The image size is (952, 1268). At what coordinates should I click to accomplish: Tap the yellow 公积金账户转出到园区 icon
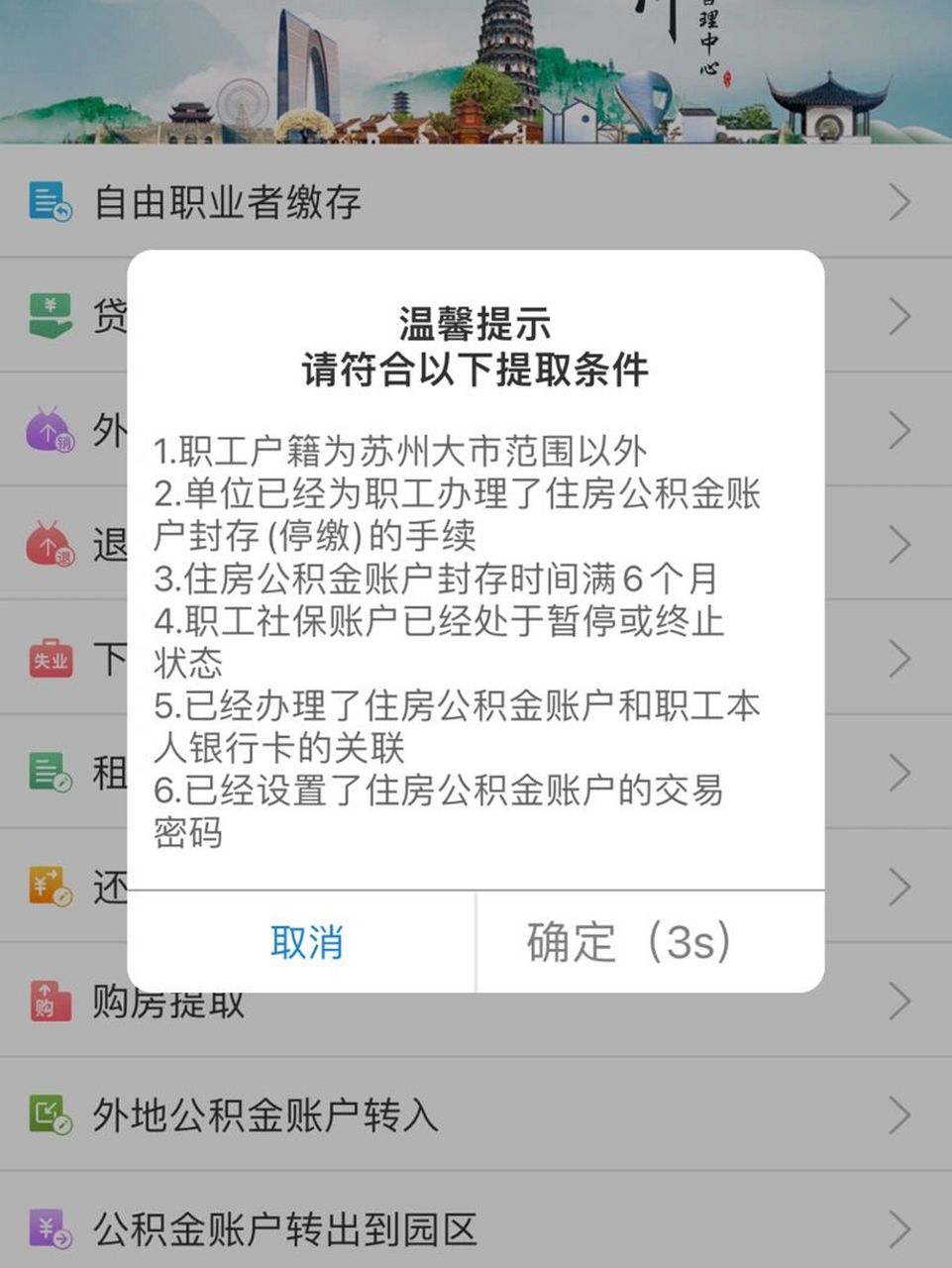click(47, 1229)
